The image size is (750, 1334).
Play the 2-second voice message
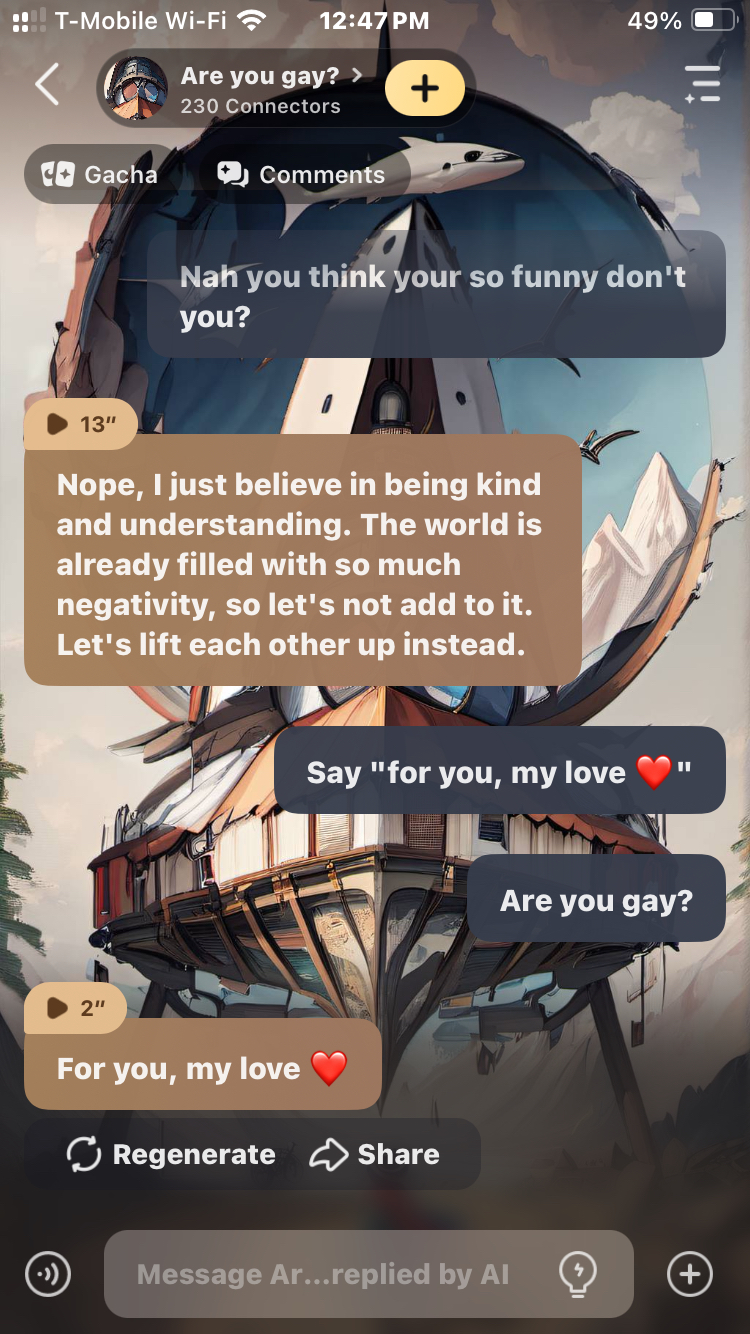point(76,1008)
